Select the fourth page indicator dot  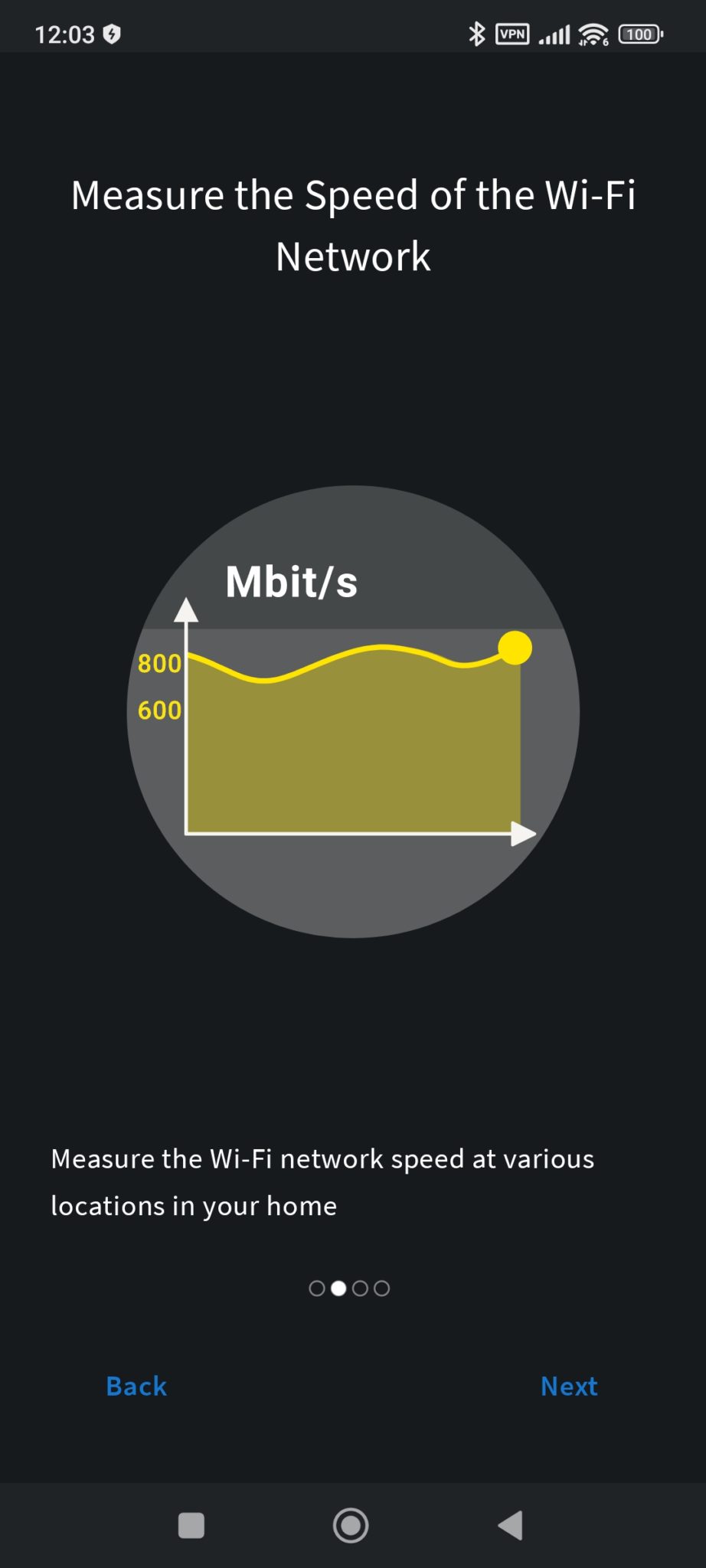pos(381,1289)
